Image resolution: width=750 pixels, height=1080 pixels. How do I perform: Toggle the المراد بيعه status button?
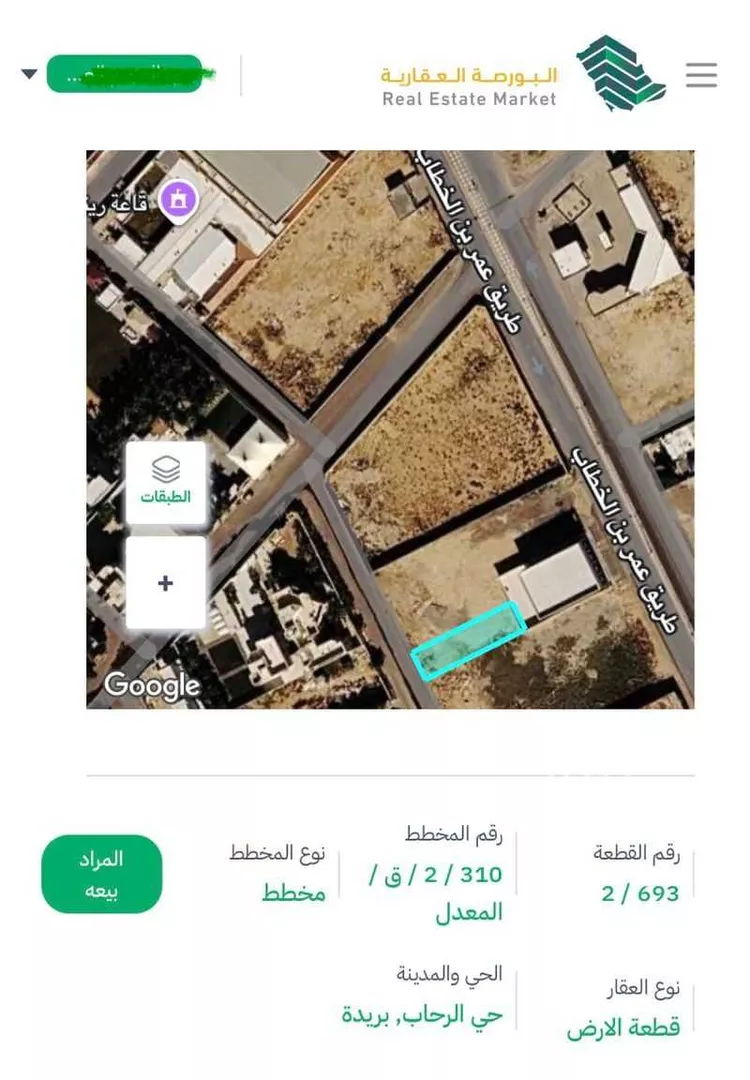101,872
